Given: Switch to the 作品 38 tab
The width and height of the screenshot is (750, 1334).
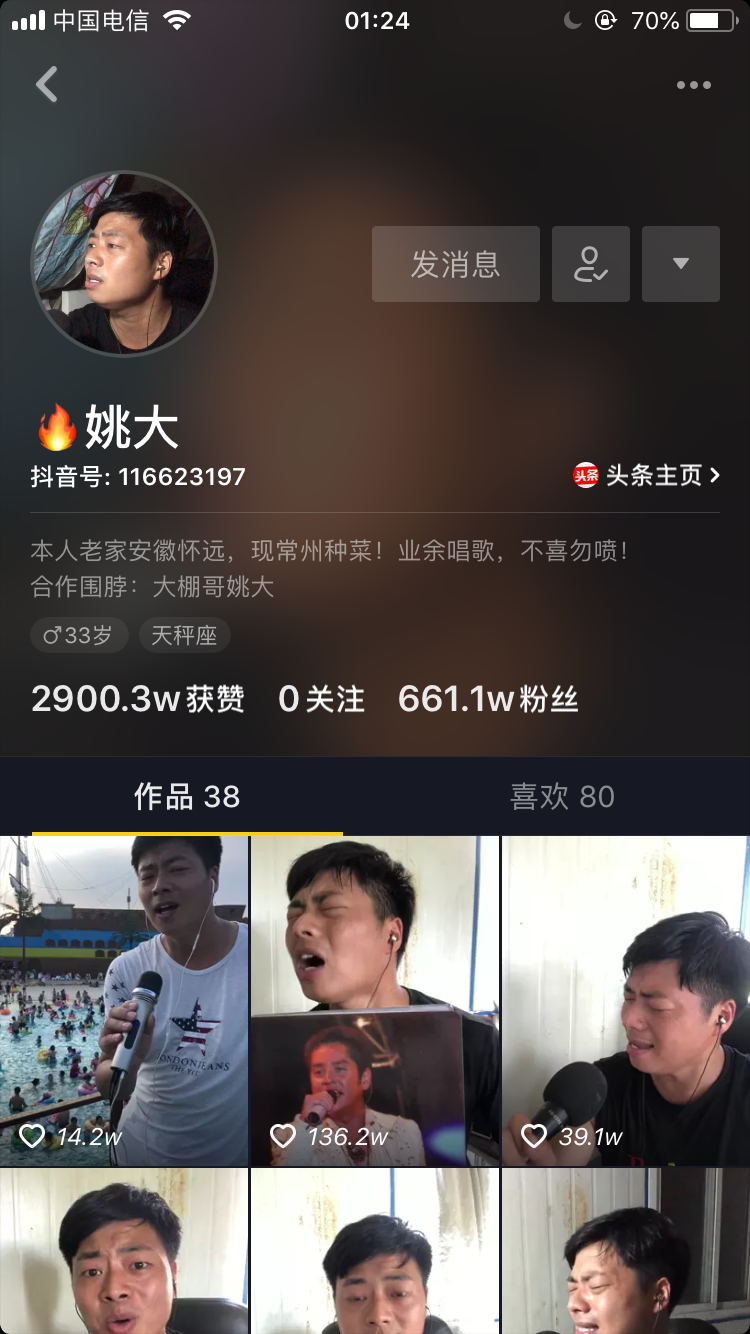Looking at the screenshot, I should tap(187, 796).
